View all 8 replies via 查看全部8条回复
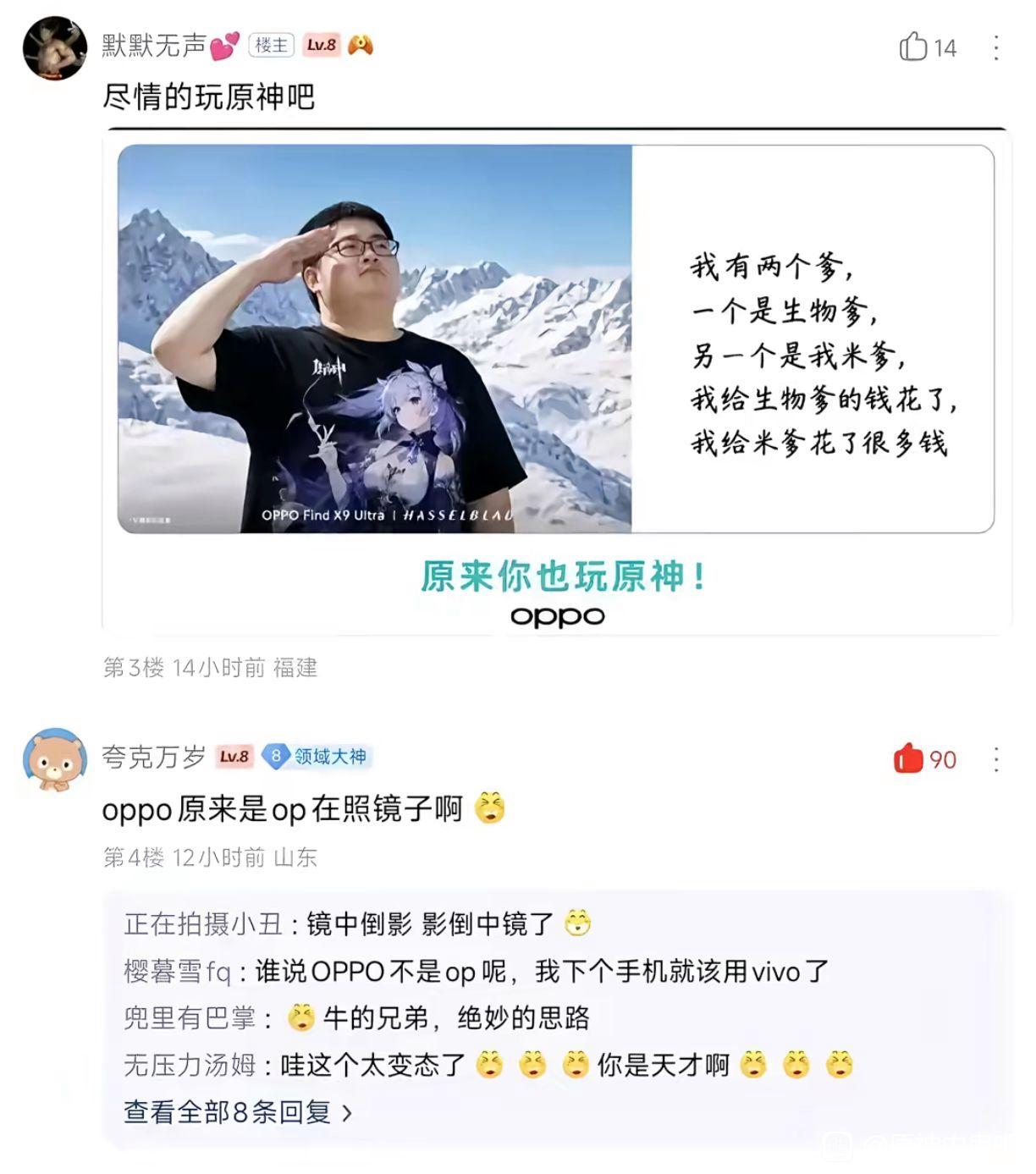Viewport: 1036px width, 1174px height. point(238,1111)
